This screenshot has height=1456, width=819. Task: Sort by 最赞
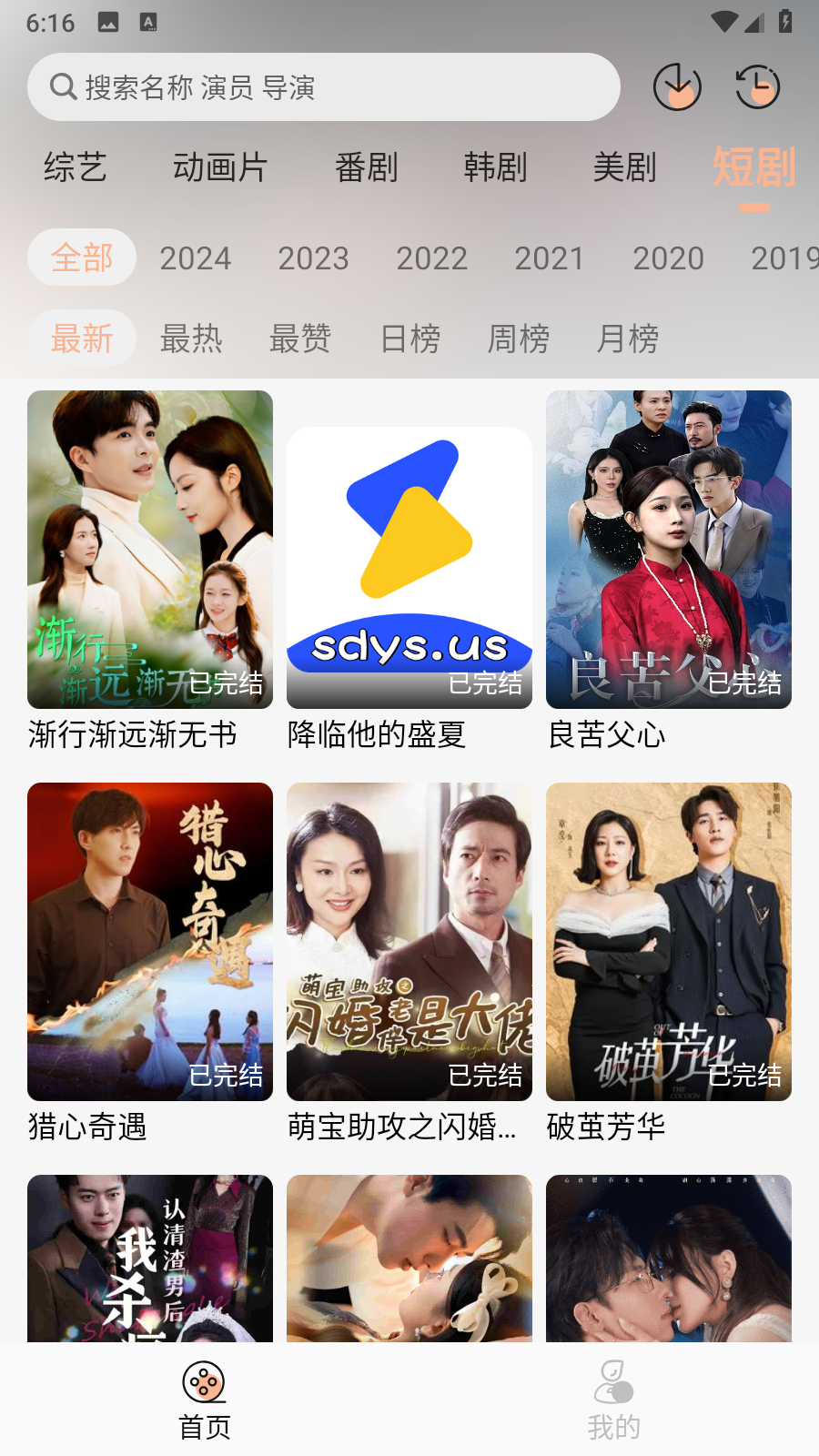[300, 339]
